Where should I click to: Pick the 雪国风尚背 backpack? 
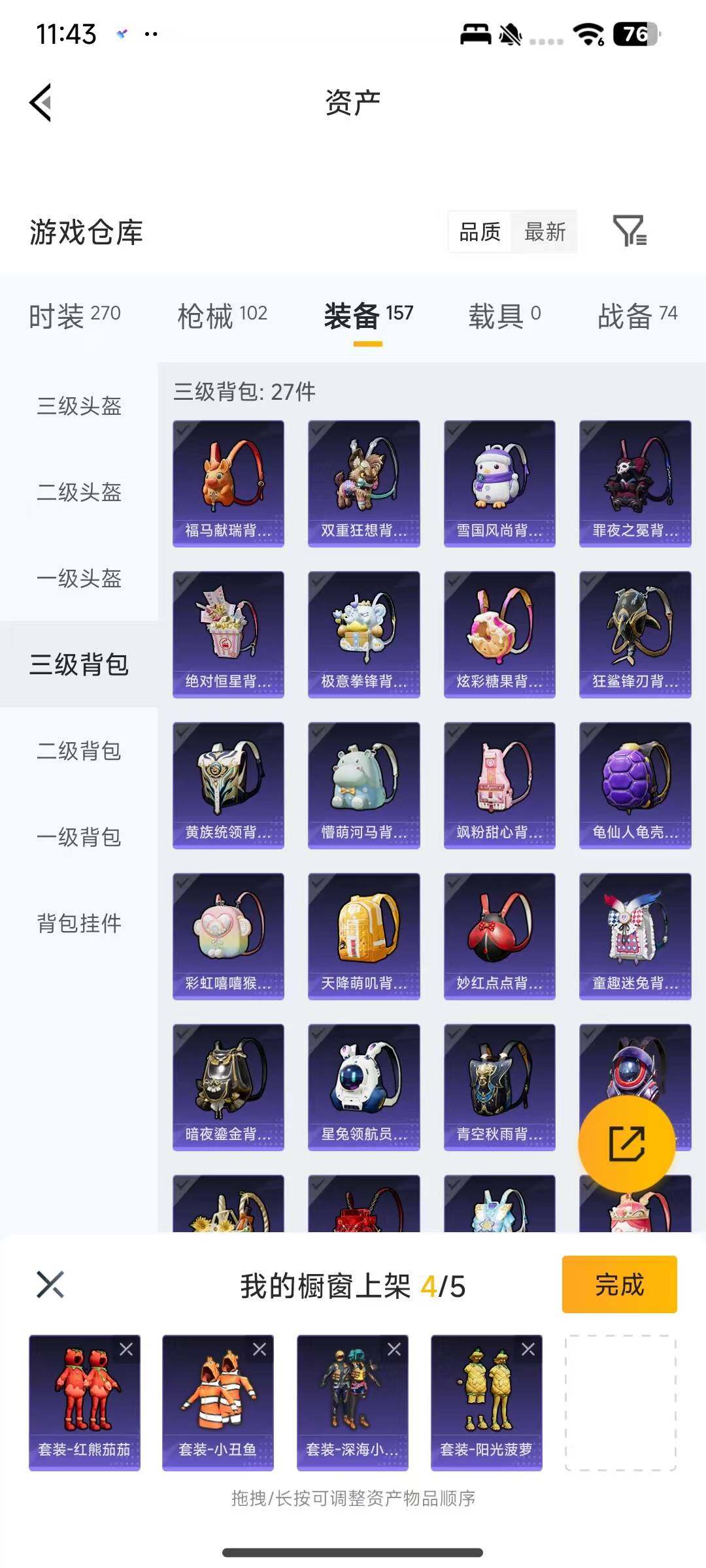click(x=499, y=483)
